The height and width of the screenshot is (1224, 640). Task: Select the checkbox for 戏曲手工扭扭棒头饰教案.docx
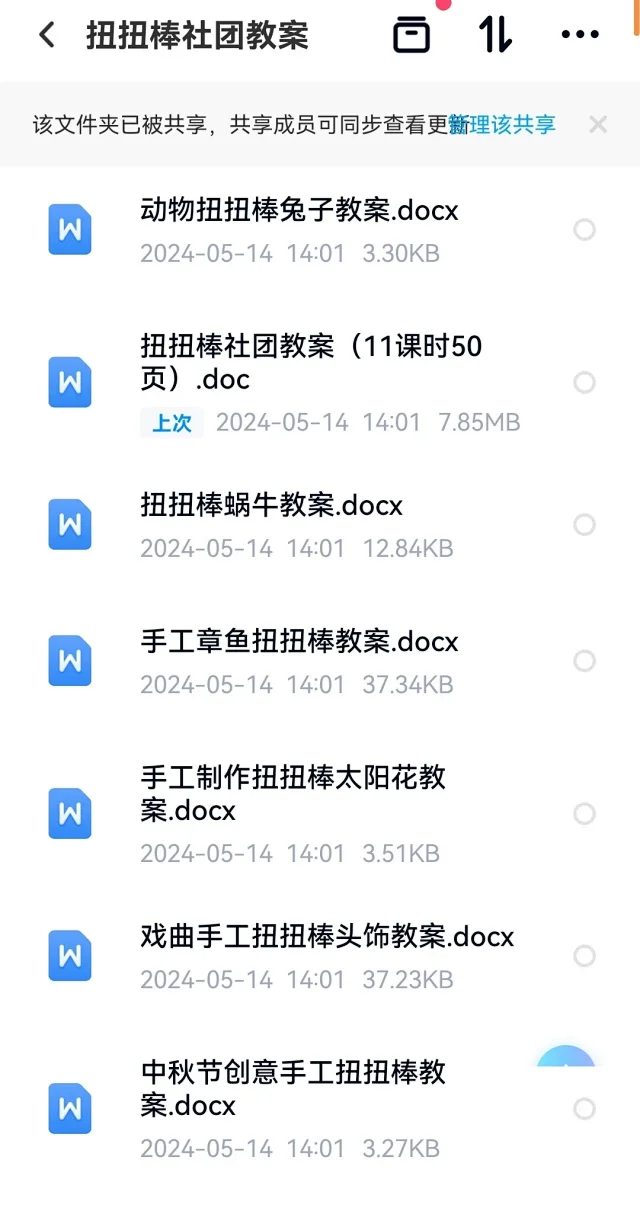point(584,956)
